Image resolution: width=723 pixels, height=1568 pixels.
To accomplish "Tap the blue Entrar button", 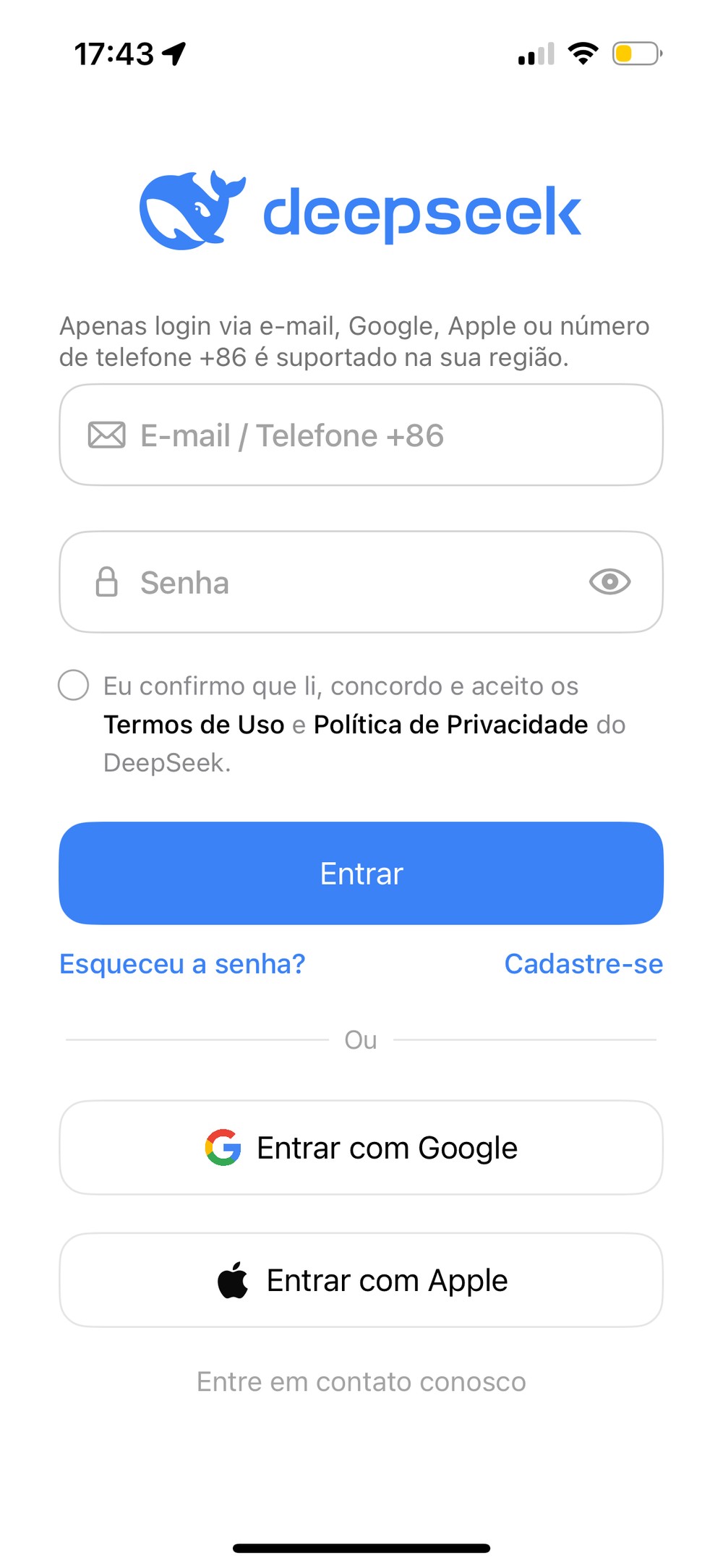I will 361,874.
